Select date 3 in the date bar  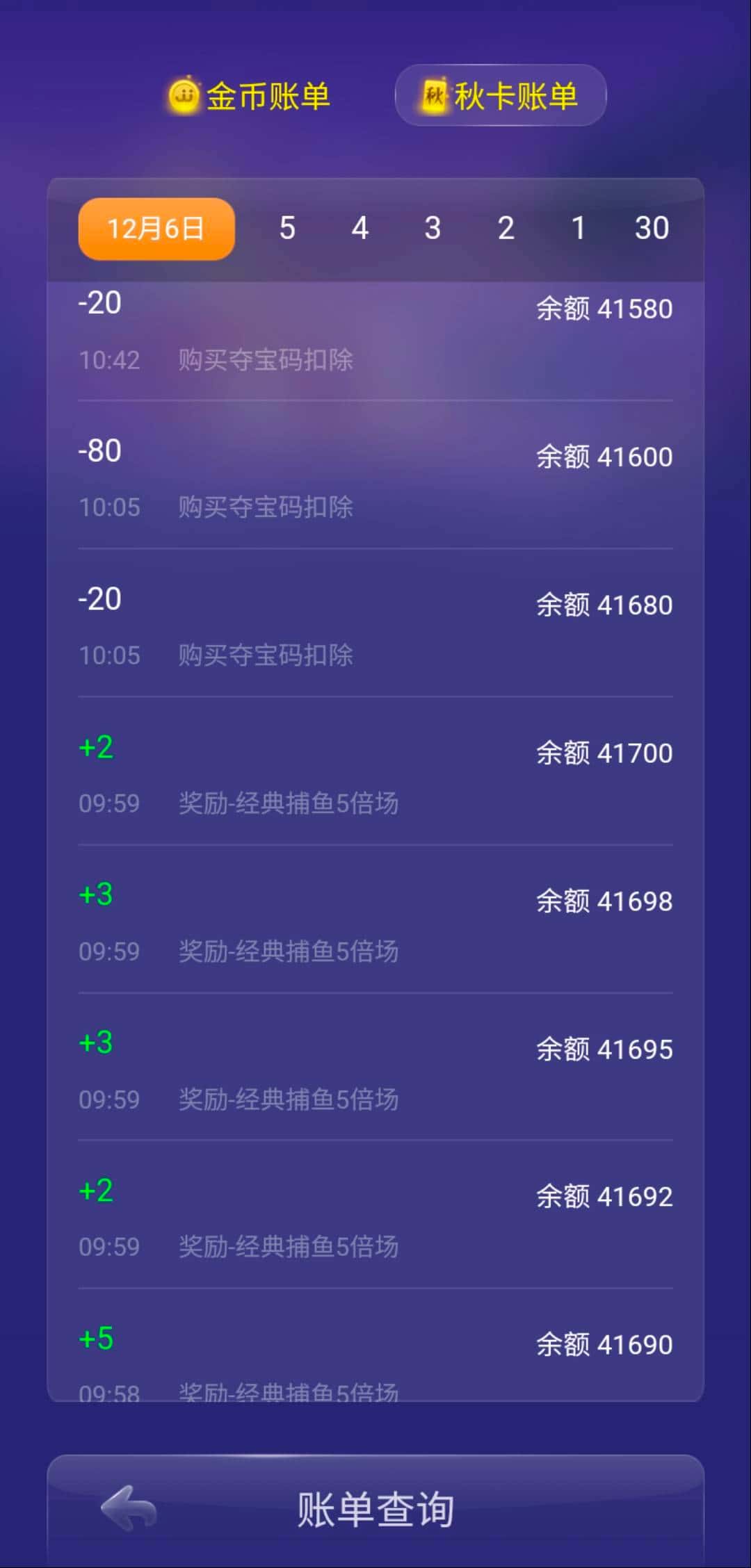click(433, 227)
